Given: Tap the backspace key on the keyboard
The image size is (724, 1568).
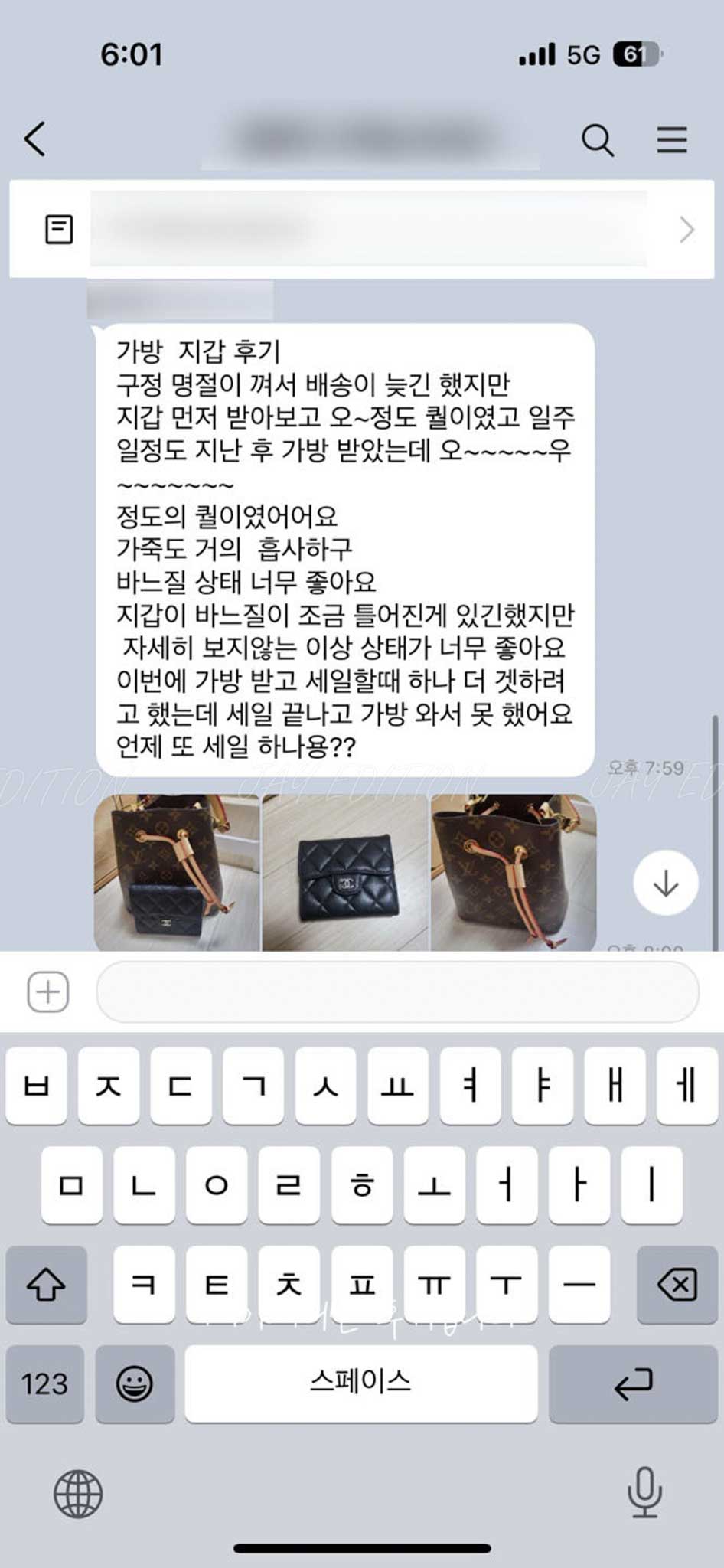Looking at the screenshot, I should tap(677, 1284).
